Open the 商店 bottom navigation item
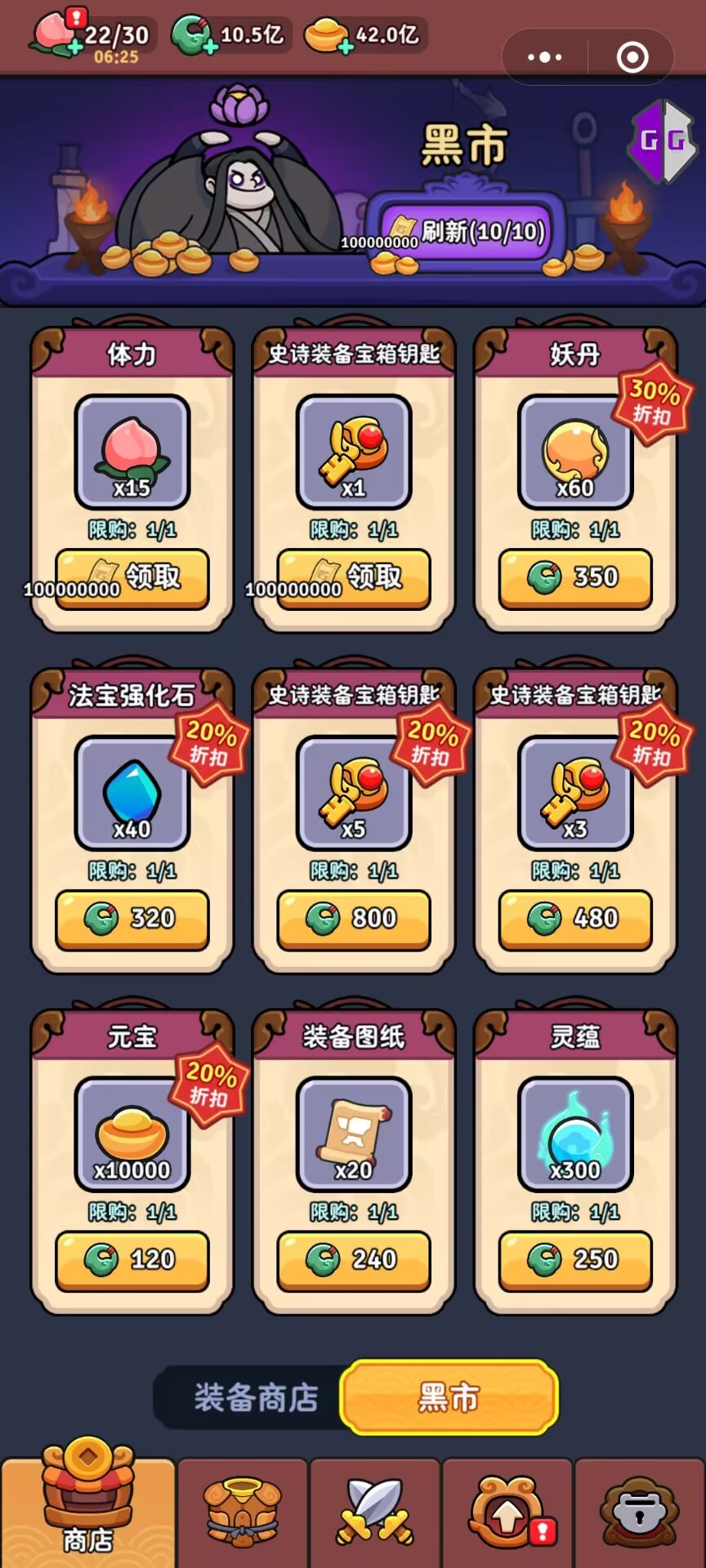This screenshot has width=706, height=1568. pyautogui.click(x=87, y=1511)
